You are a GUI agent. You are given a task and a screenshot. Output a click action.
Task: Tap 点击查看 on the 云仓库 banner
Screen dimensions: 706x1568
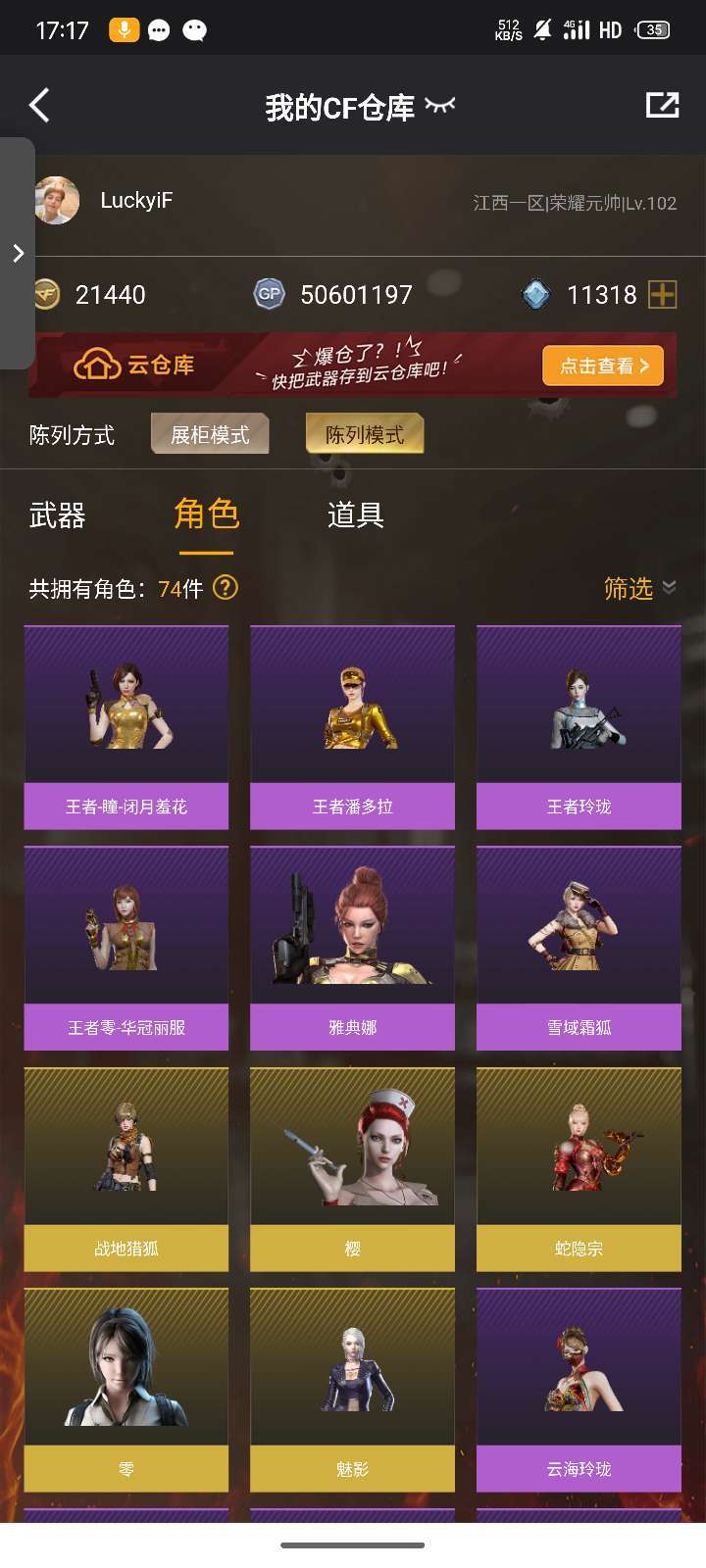point(603,366)
